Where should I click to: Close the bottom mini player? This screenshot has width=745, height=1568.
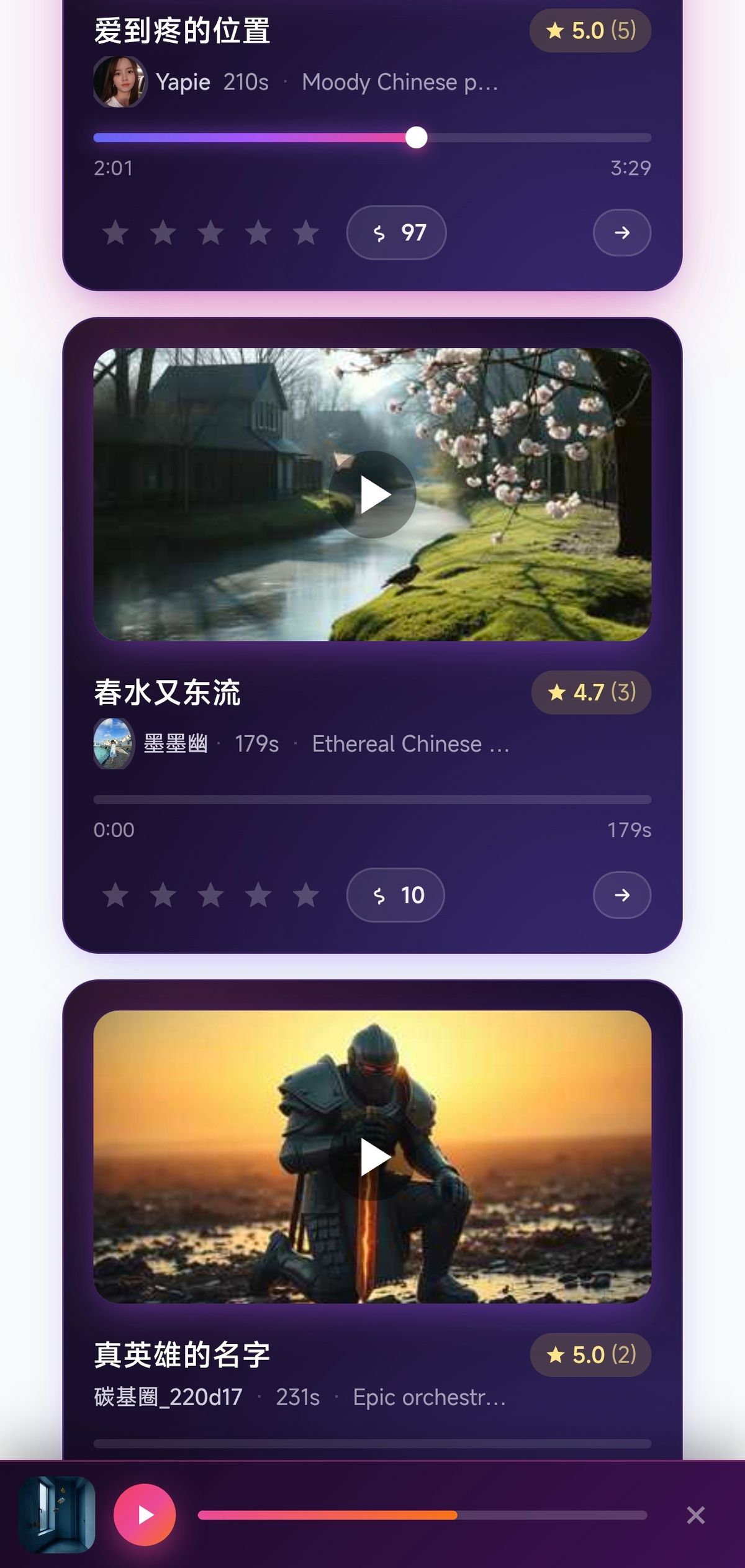(x=695, y=1515)
